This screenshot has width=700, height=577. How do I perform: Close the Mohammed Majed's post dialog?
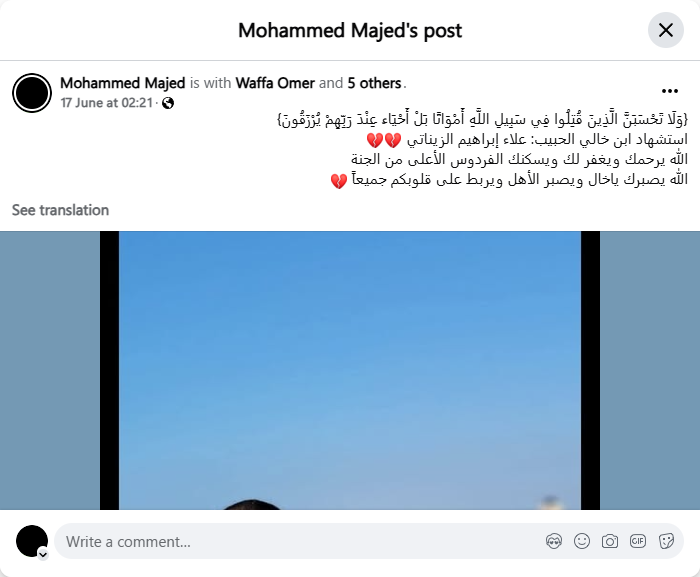click(x=666, y=30)
